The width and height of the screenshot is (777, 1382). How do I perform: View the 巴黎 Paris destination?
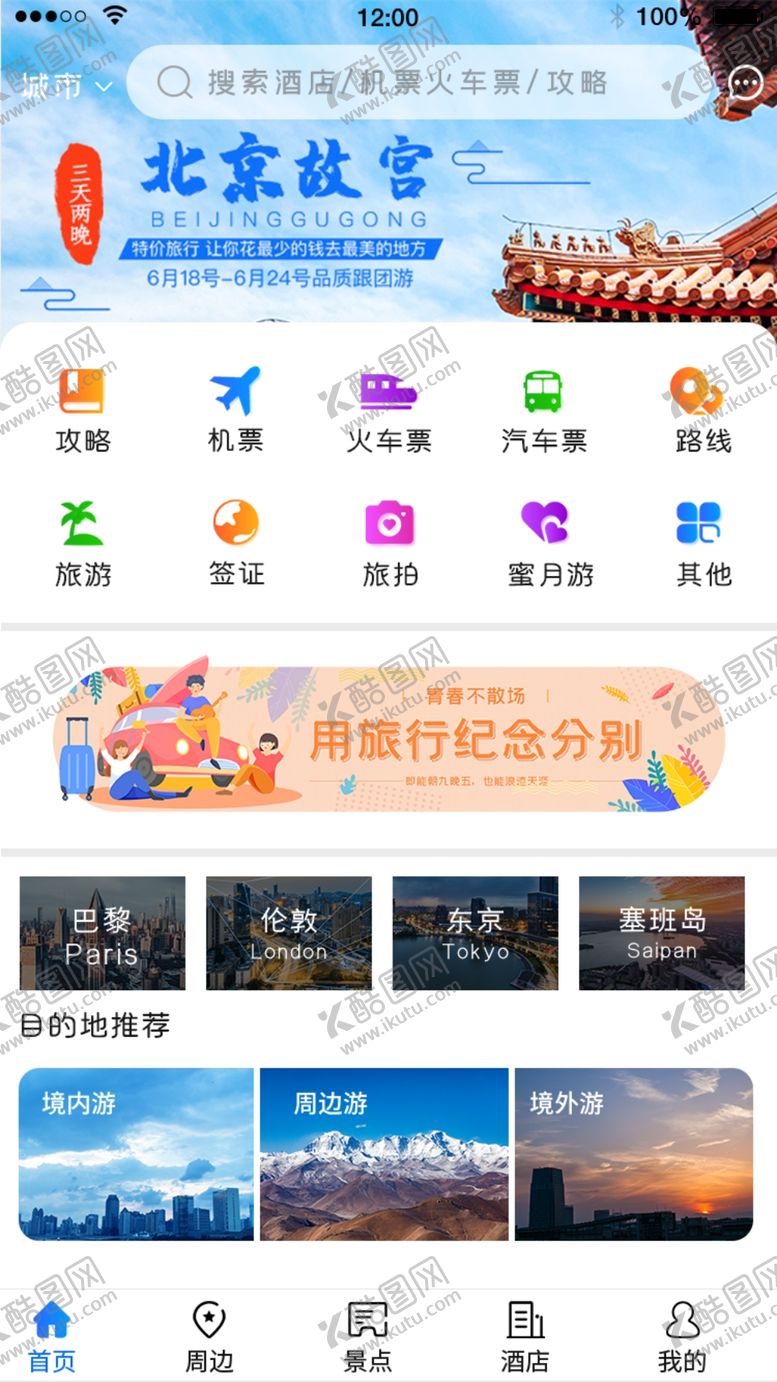(x=102, y=933)
